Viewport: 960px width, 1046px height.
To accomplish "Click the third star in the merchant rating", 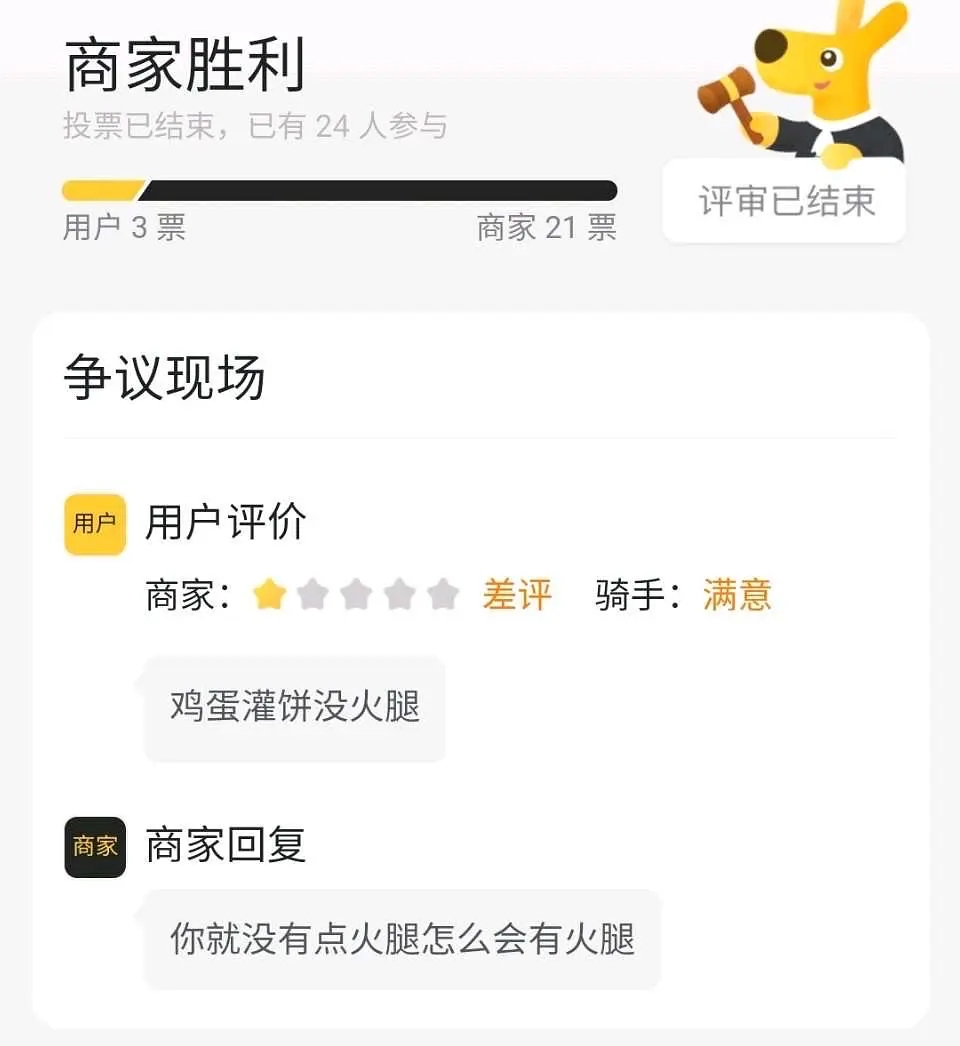I will tap(357, 594).
